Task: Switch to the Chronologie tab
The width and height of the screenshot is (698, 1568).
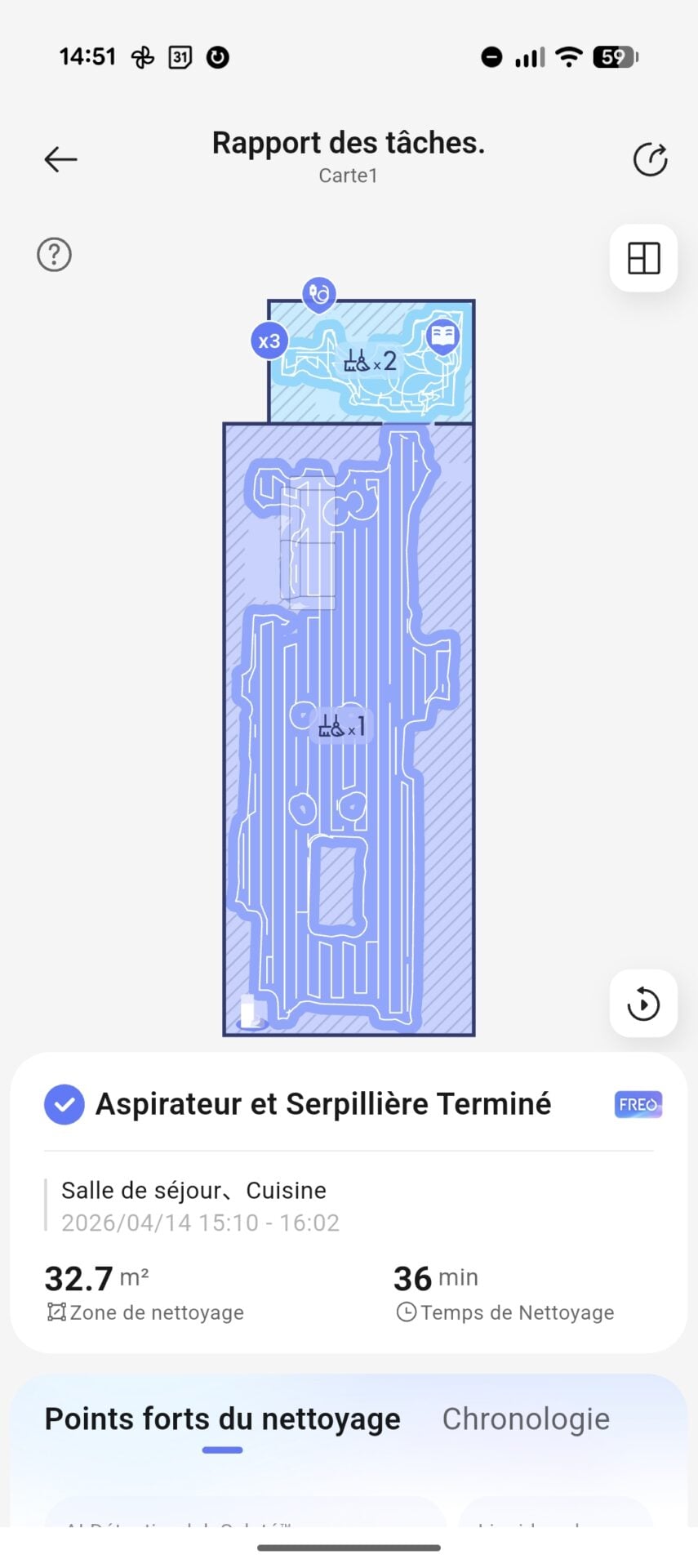Action: [x=526, y=1419]
